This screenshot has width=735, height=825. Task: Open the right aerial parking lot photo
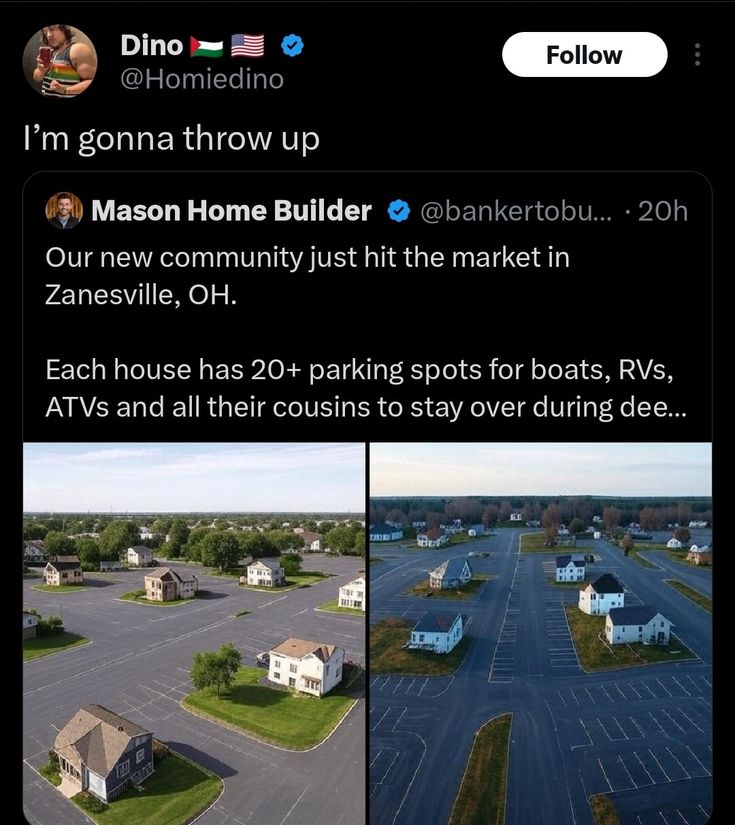click(x=541, y=633)
